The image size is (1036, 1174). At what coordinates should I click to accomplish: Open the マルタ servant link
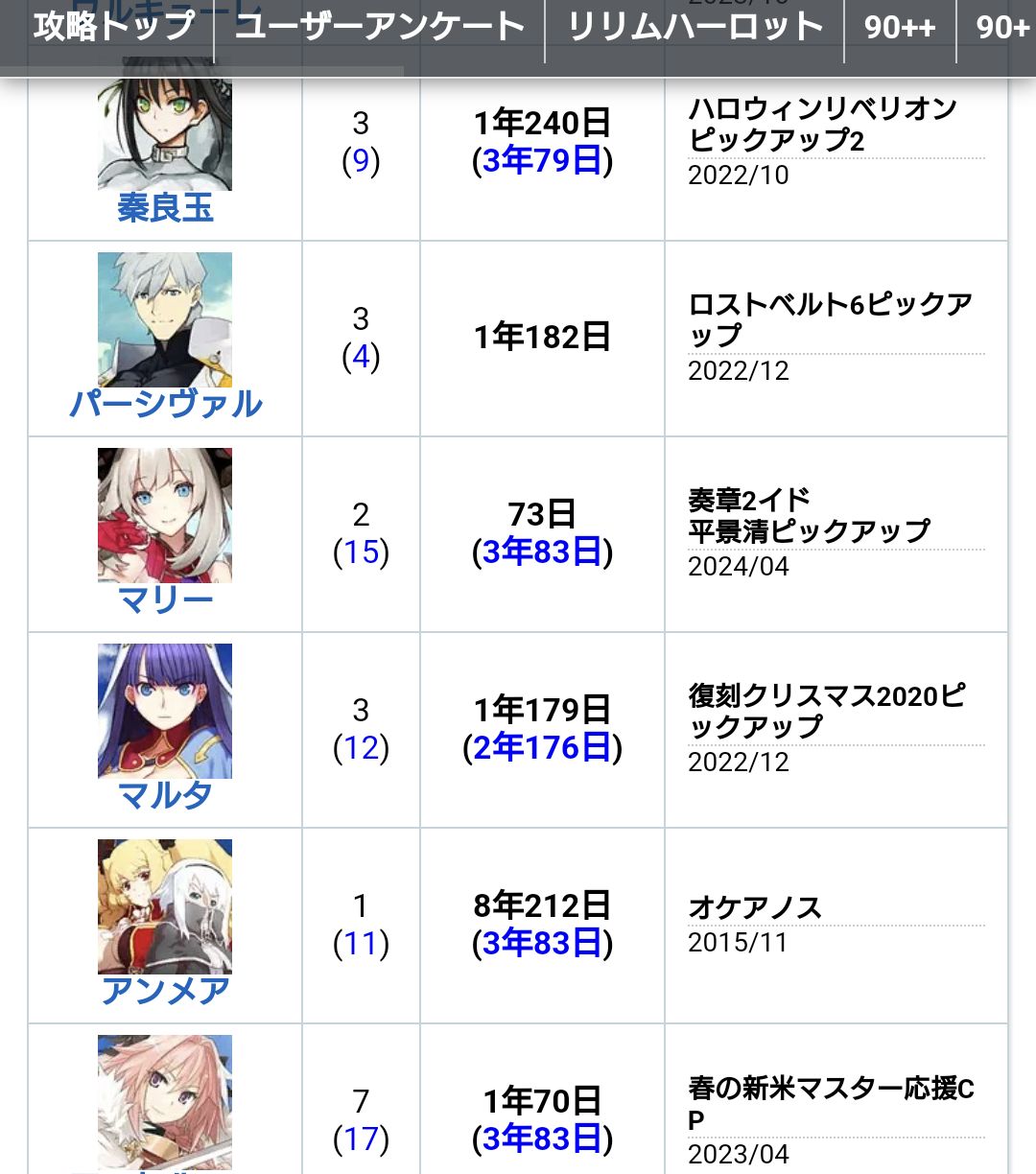click(165, 795)
